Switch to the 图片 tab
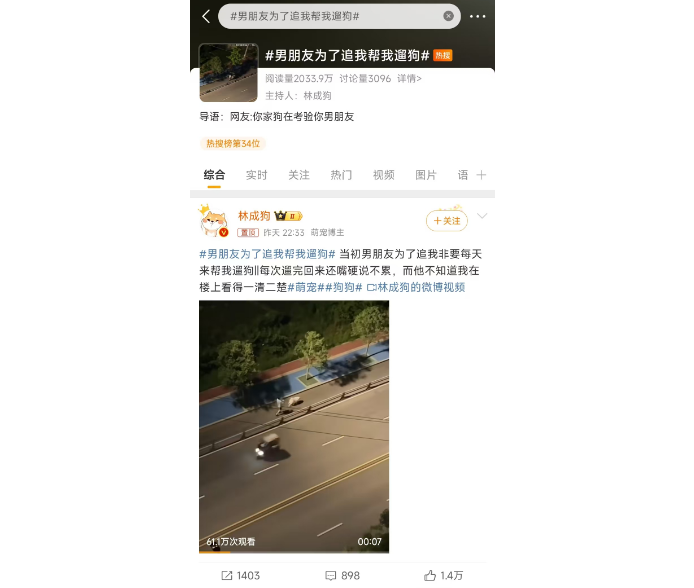694x588 pixels. click(x=426, y=175)
